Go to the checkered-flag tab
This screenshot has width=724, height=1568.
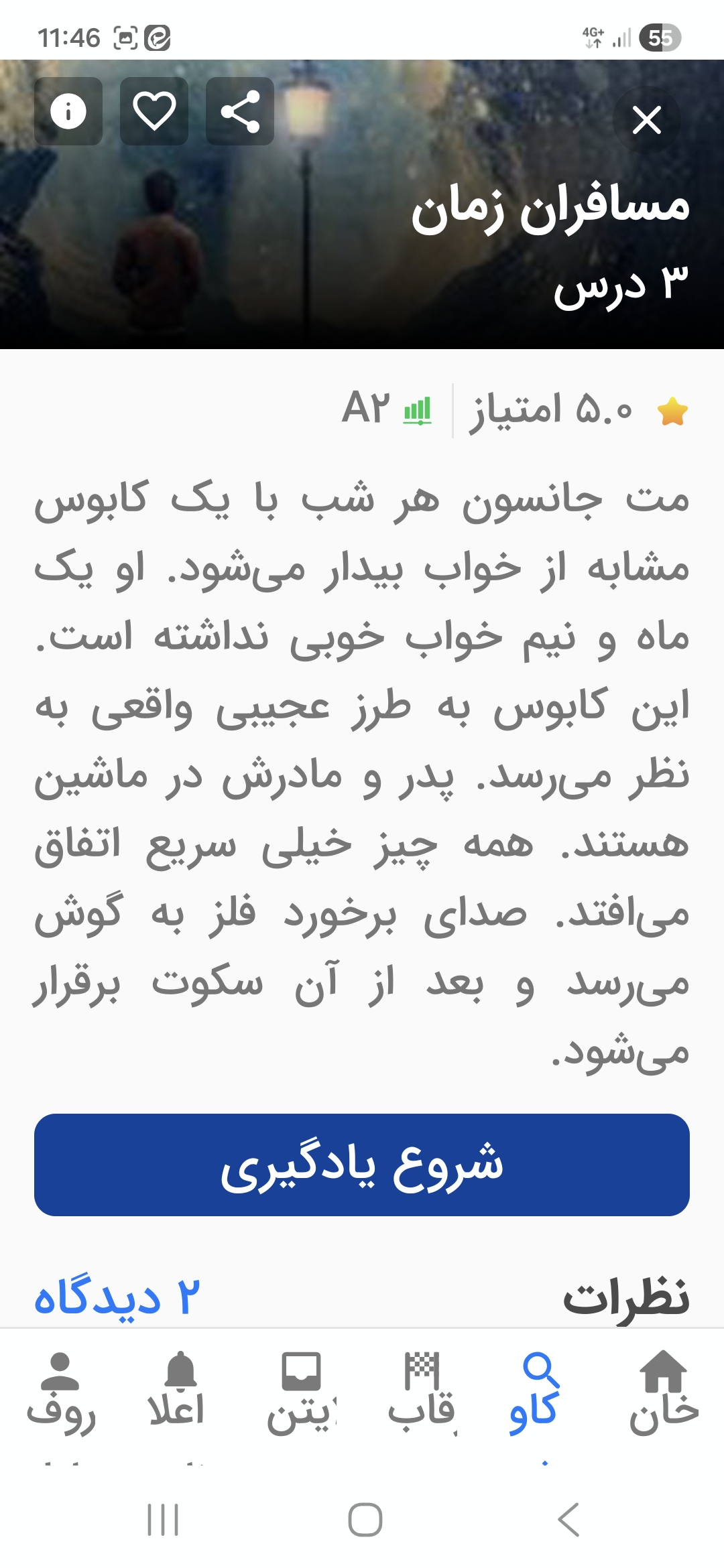pyautogui.click(x=422, y=1394)
